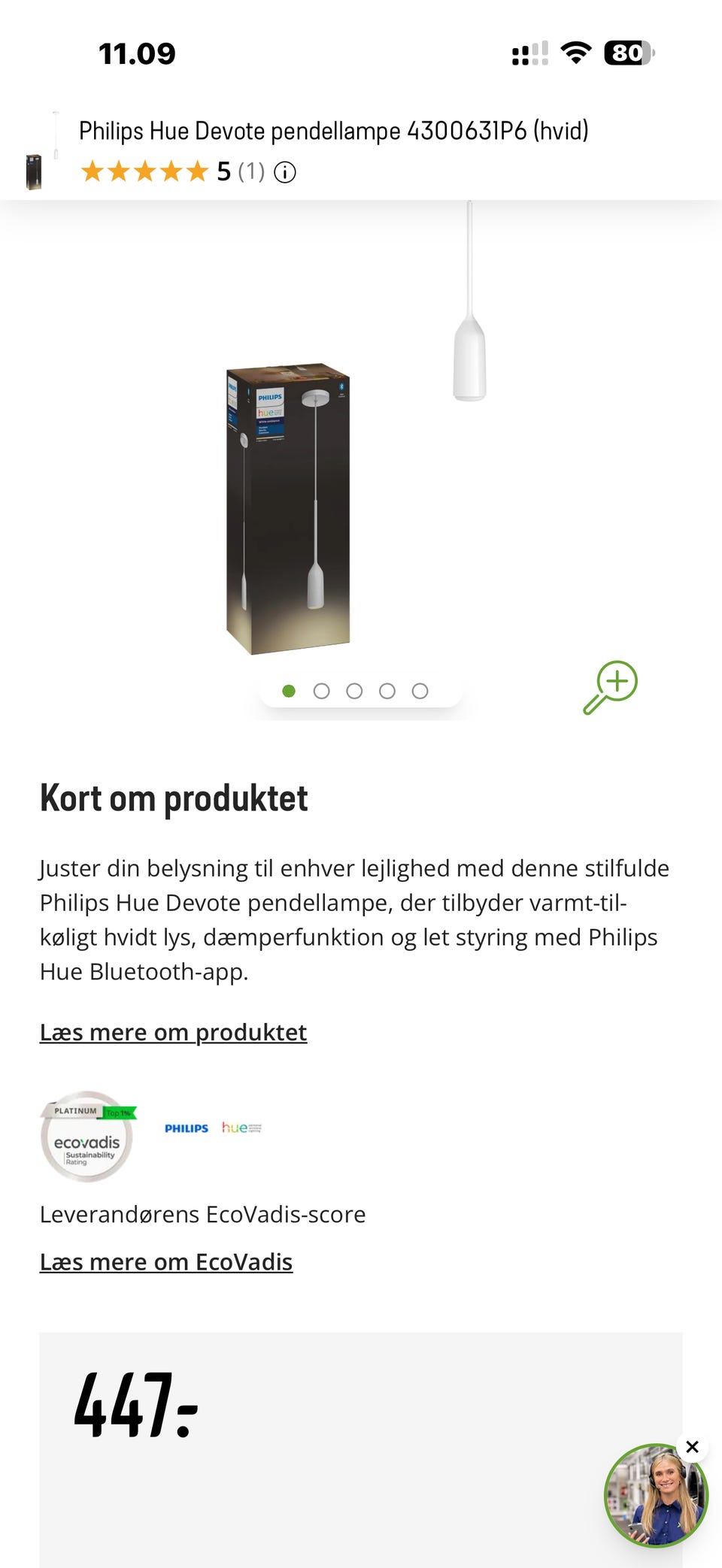
Task: Click the Philips brand logo
Action: (x=186, y=1128)
